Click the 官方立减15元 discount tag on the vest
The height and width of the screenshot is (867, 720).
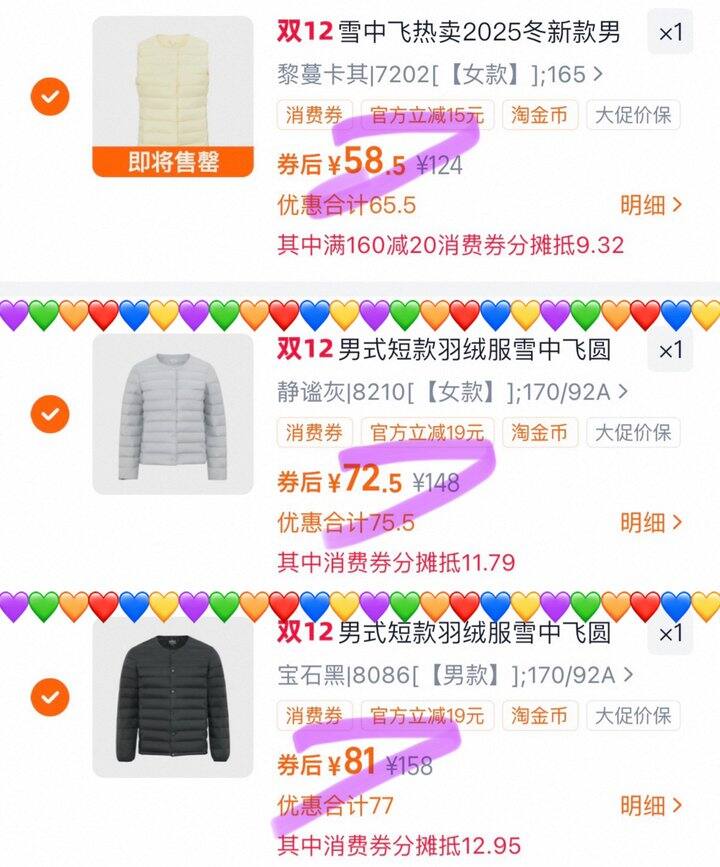click(428, 116)
